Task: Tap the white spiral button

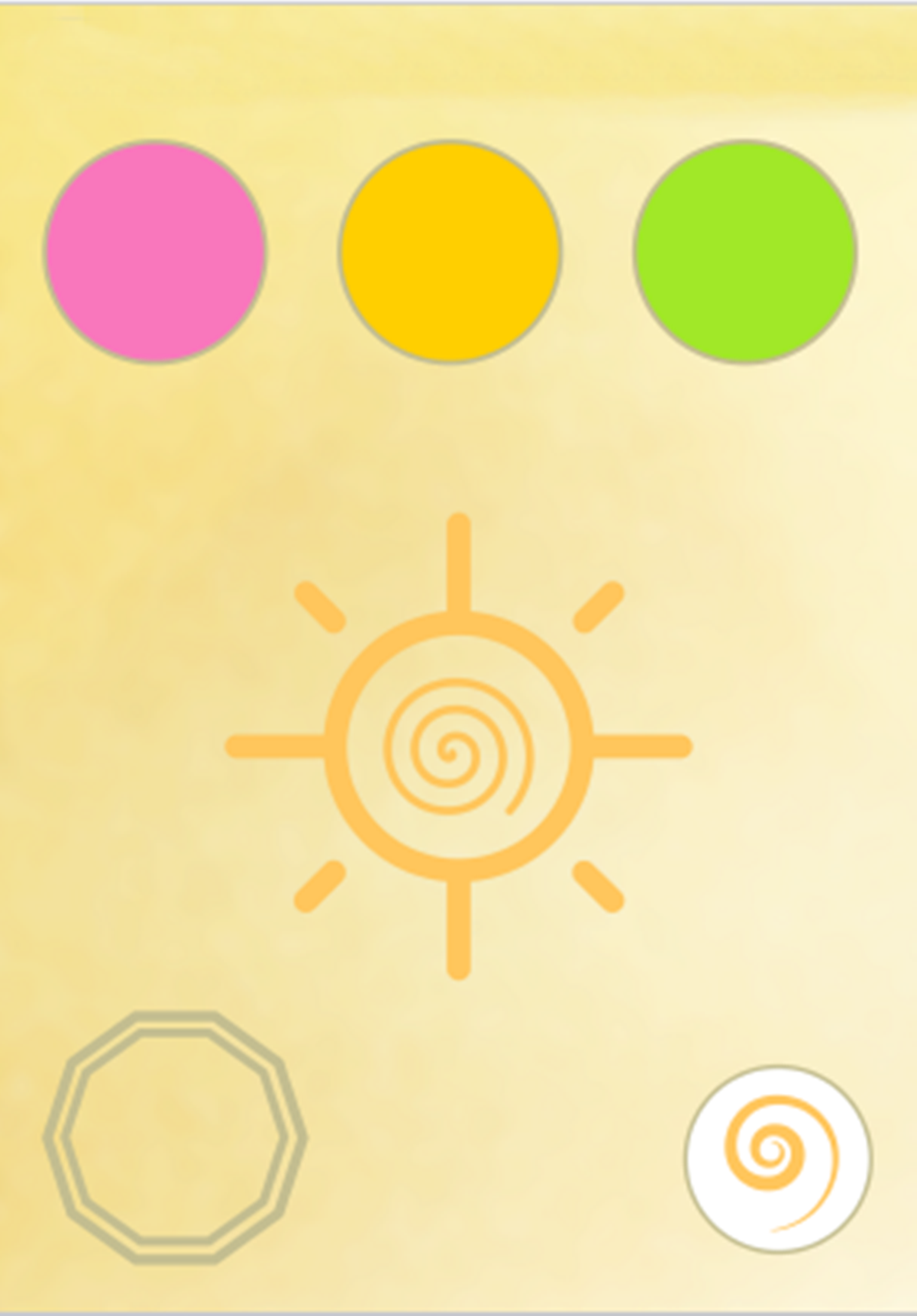Action: click(x=778, y=1159)
